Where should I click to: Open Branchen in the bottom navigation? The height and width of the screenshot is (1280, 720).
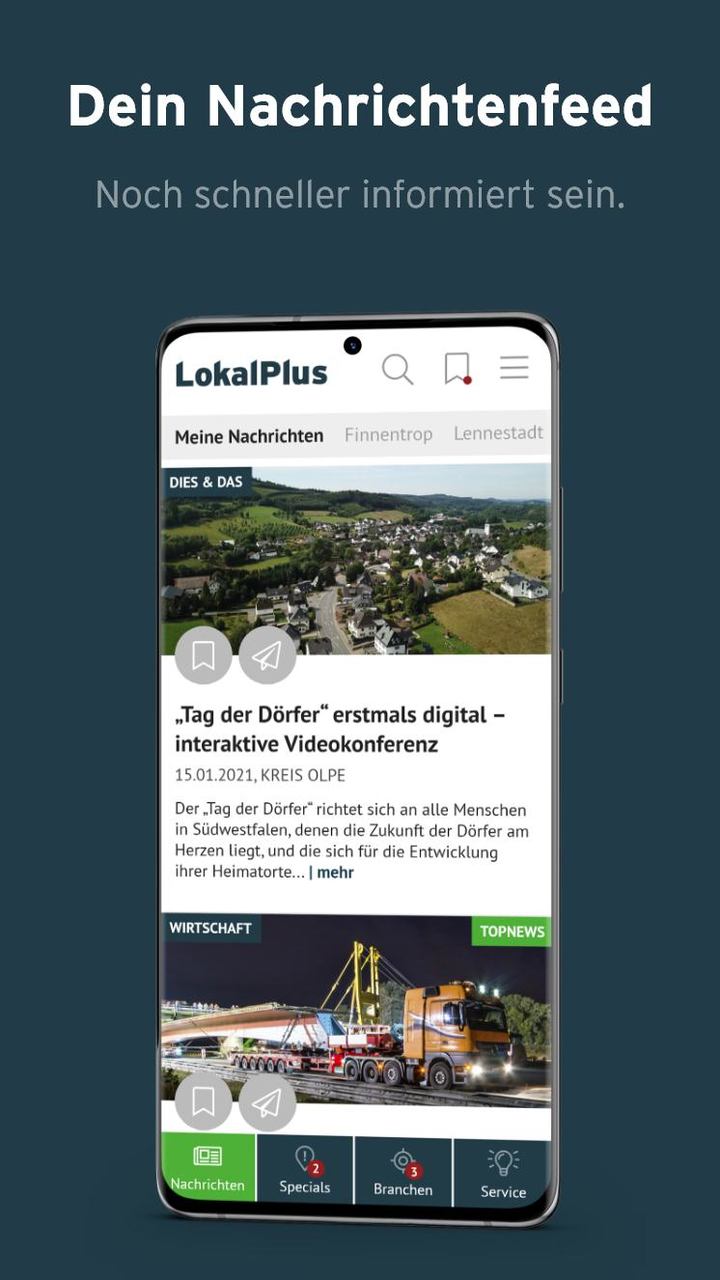403,1170
